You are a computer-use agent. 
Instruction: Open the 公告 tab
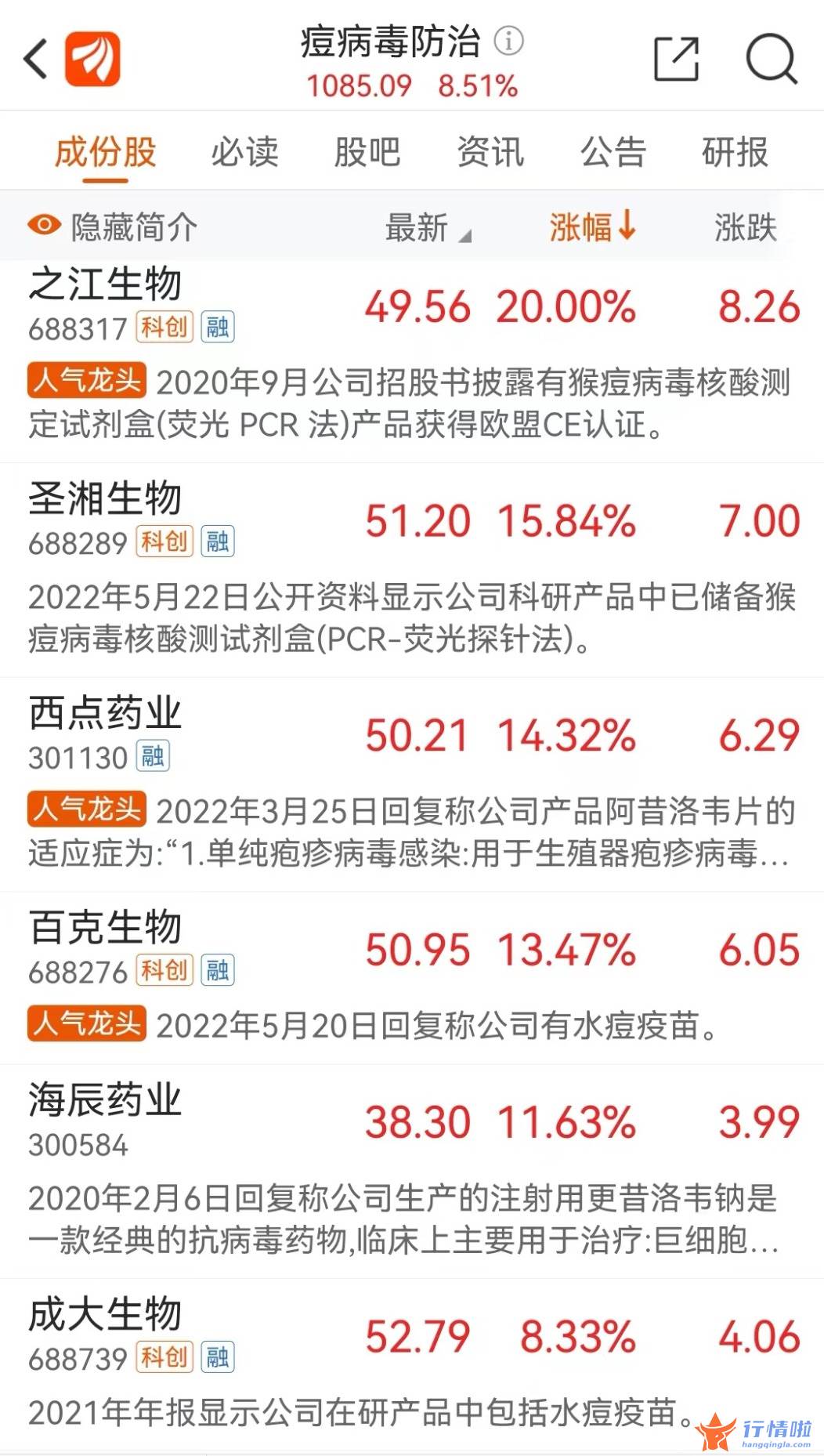click(x=613, y=152)
